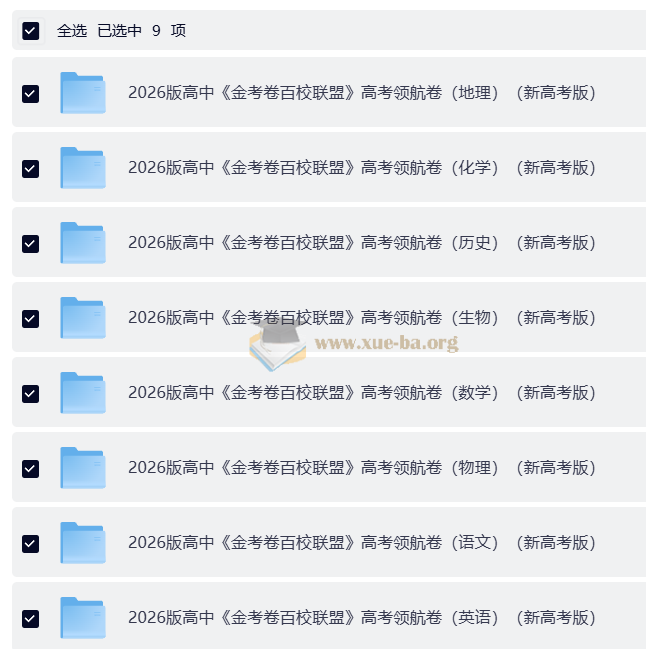Viewport: 646px width, 649px height.
Task: Uncheck the 语文 folder checkbox
Action: click(31, 543)
